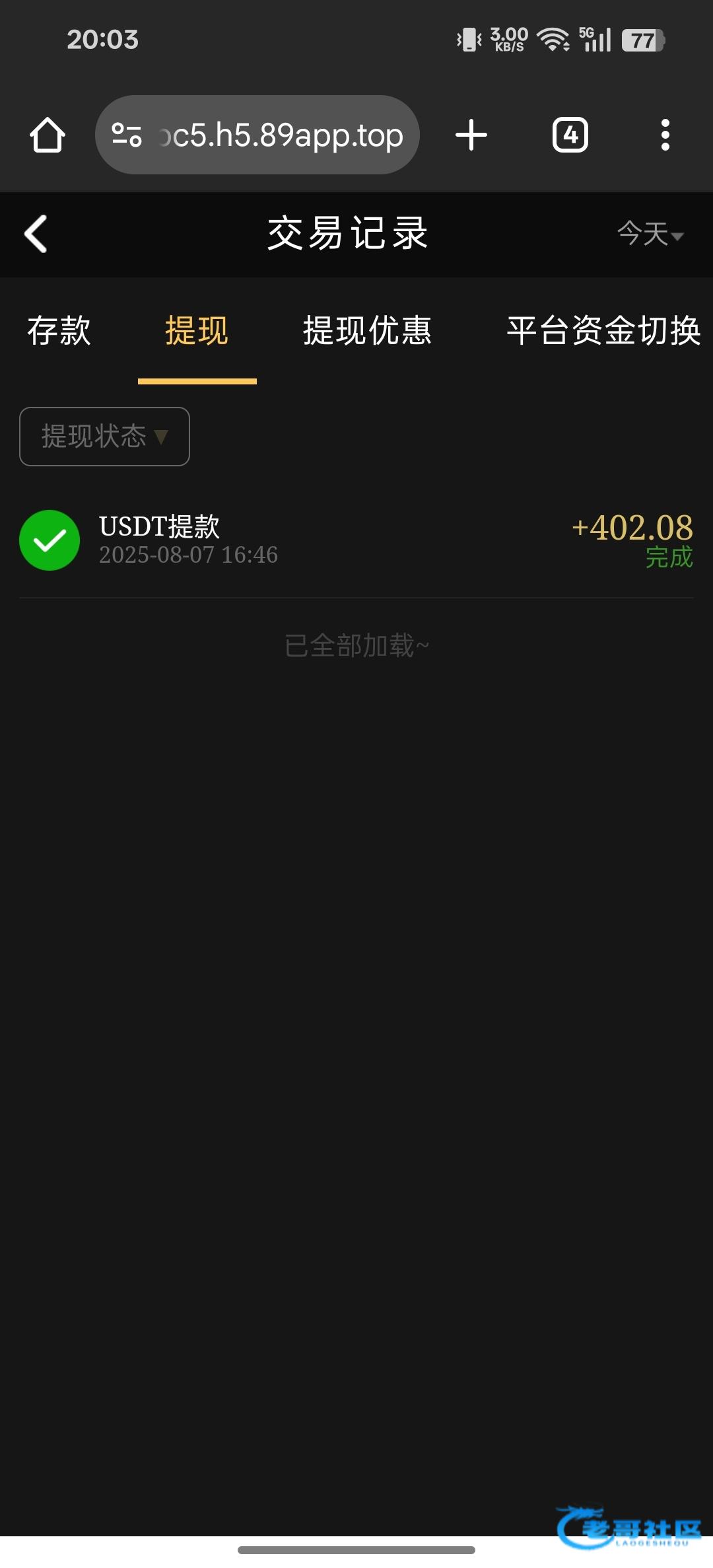Go back from the 交易记录 page
The height and width of the screenshot is (1568, 713).
(36, 234)
